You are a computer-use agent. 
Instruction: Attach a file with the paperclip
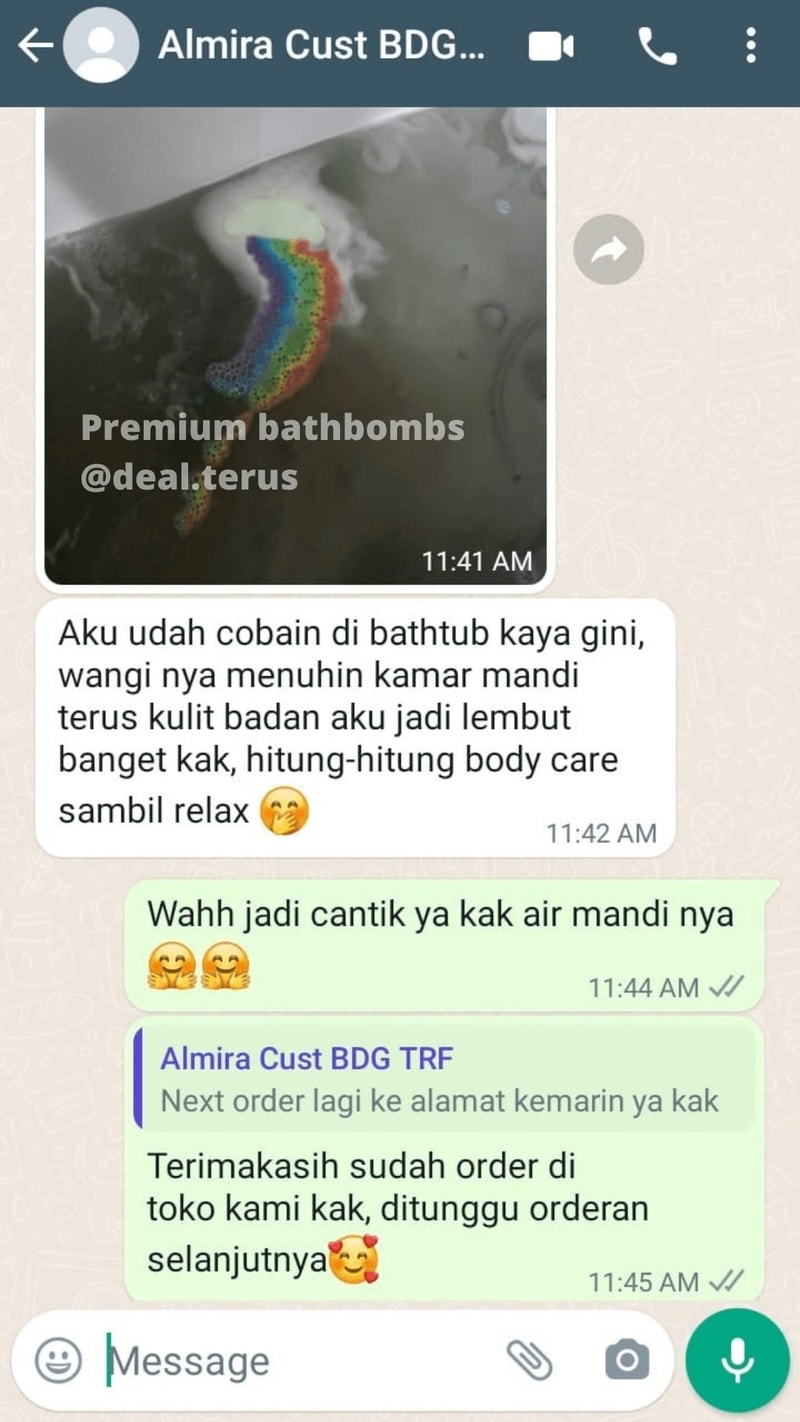point(530,1360)
